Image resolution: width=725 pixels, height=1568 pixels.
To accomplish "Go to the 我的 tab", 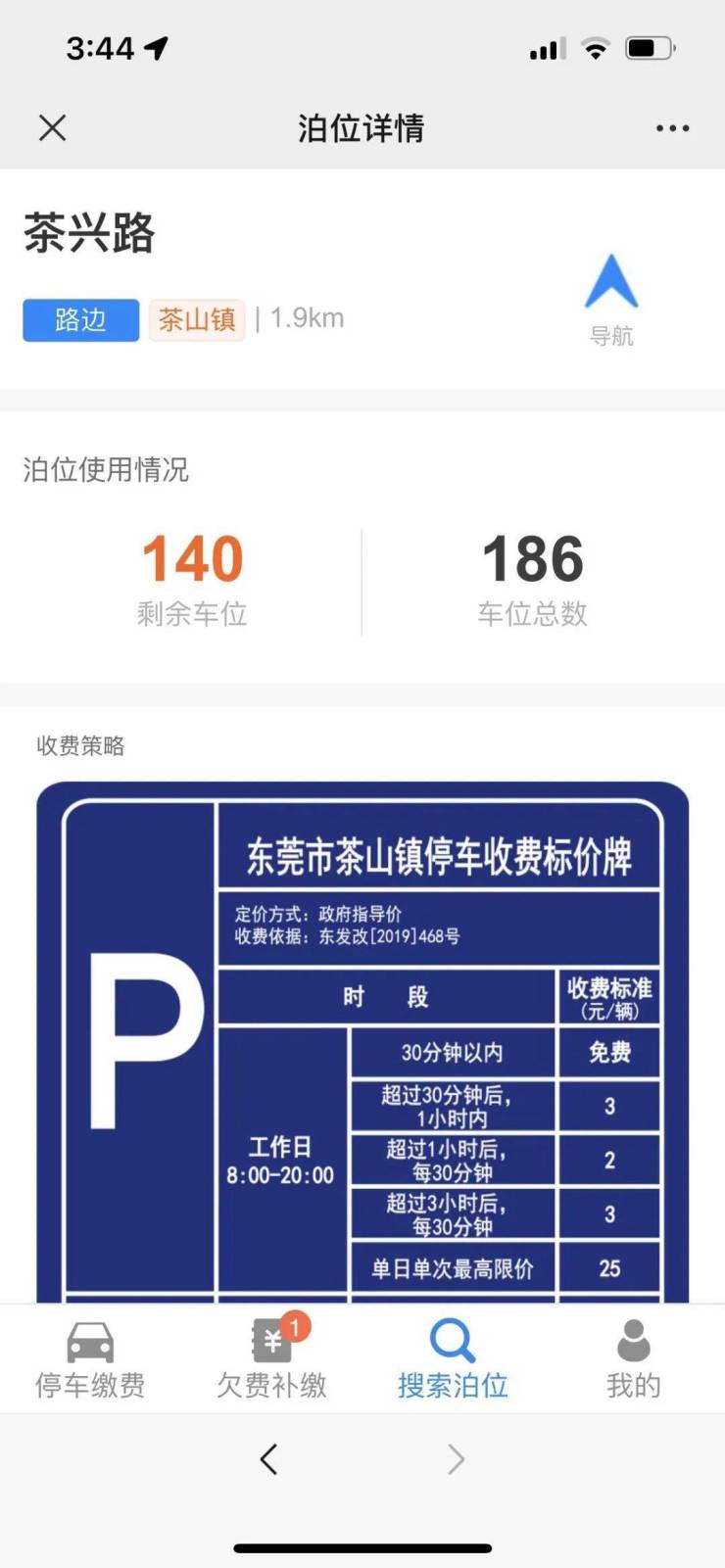I will [633, 1358].
